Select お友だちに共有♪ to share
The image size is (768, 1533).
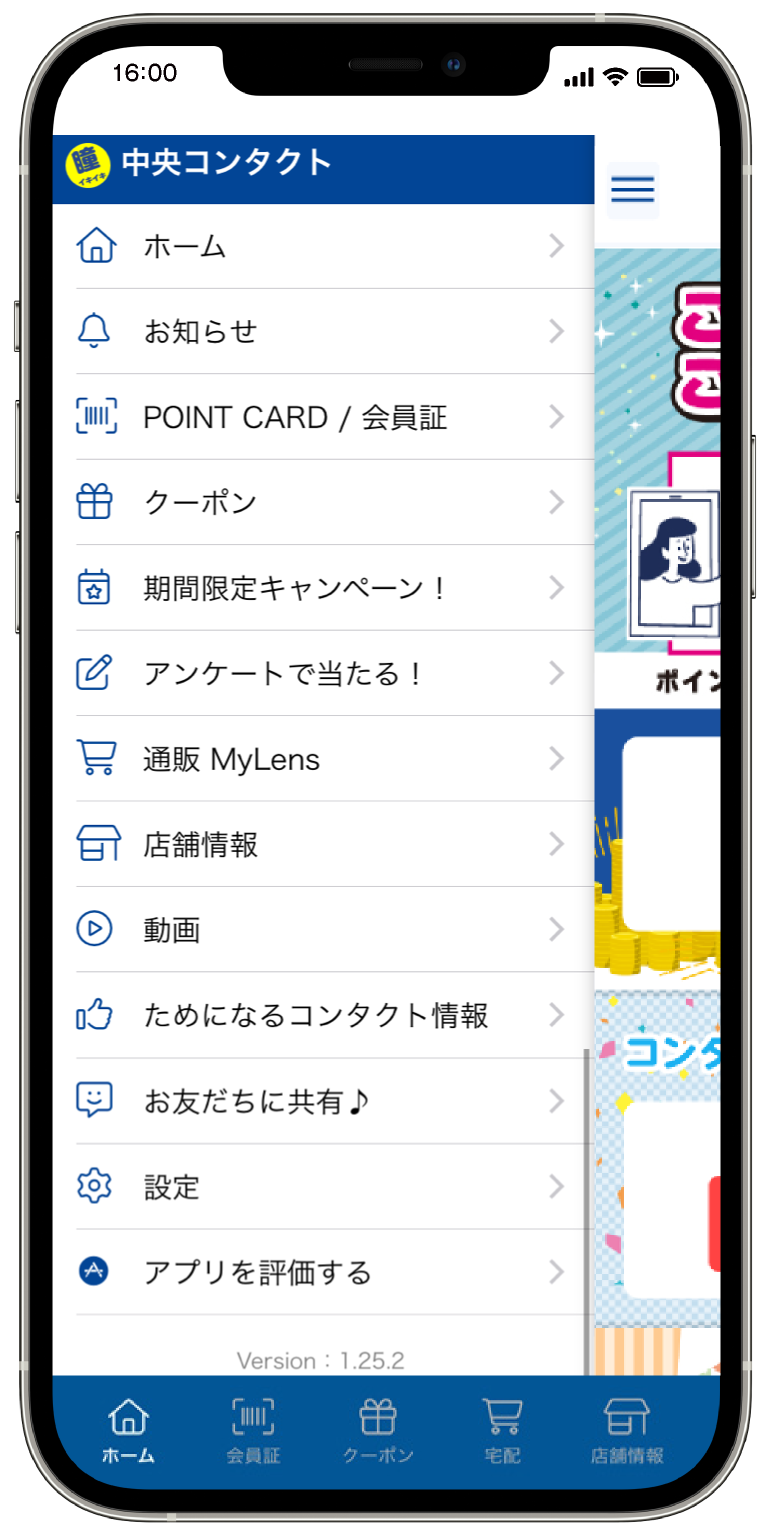coord(322,1101)
